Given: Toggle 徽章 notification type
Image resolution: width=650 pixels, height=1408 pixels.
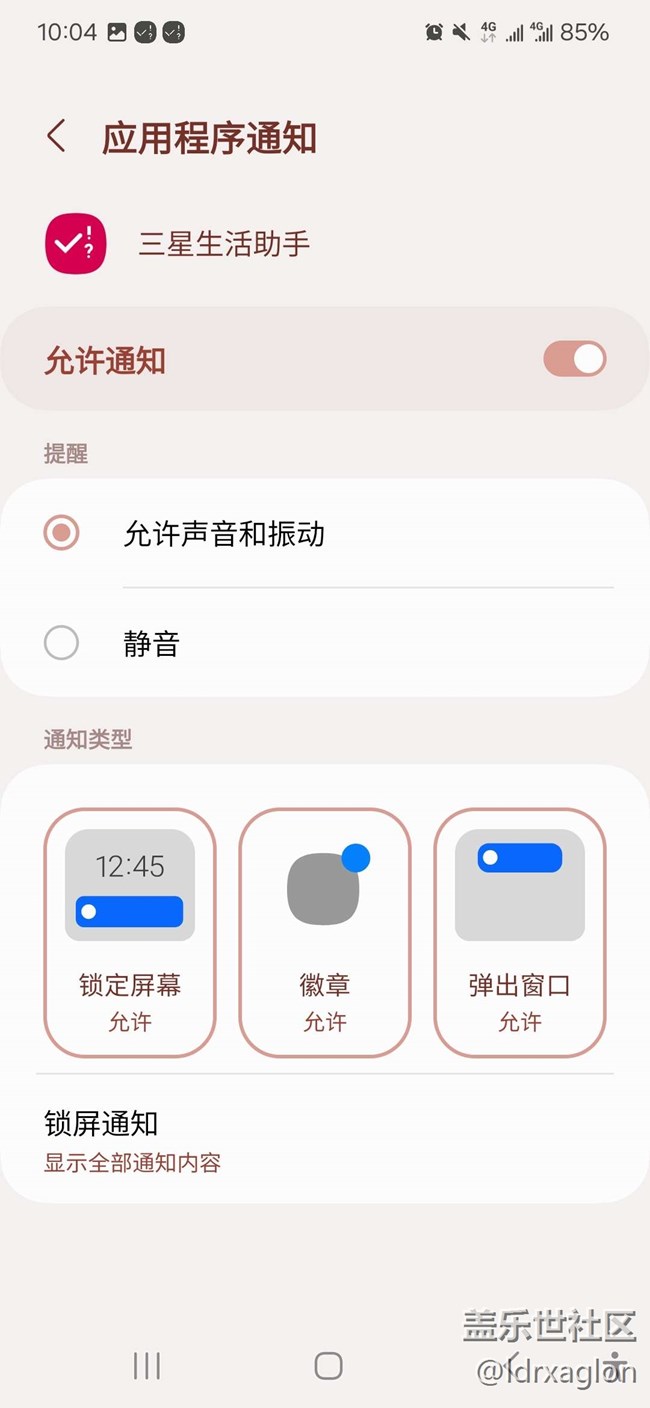Looking at the screenshot, I should pyautogui.click(x=325, y=932).
